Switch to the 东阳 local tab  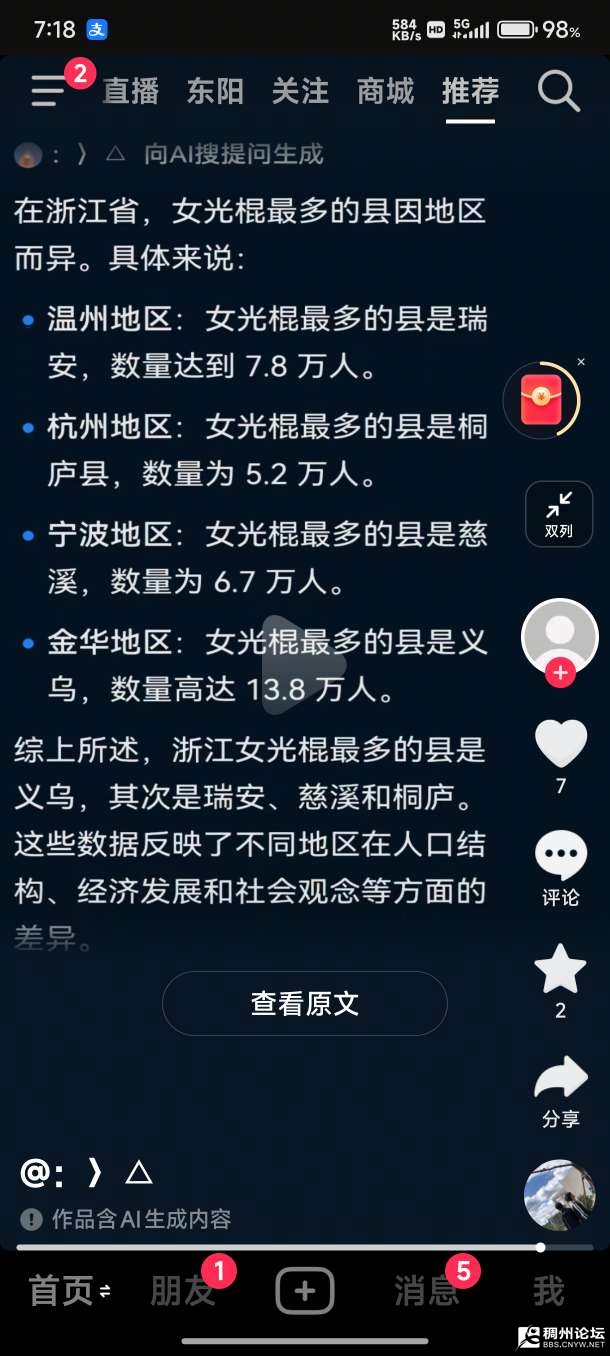[215, 91]
